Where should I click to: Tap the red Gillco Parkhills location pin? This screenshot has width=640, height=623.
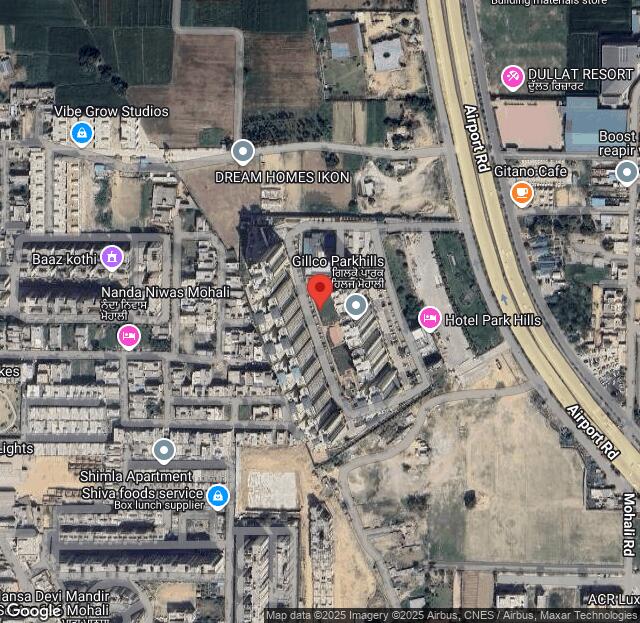pos(320,291)
